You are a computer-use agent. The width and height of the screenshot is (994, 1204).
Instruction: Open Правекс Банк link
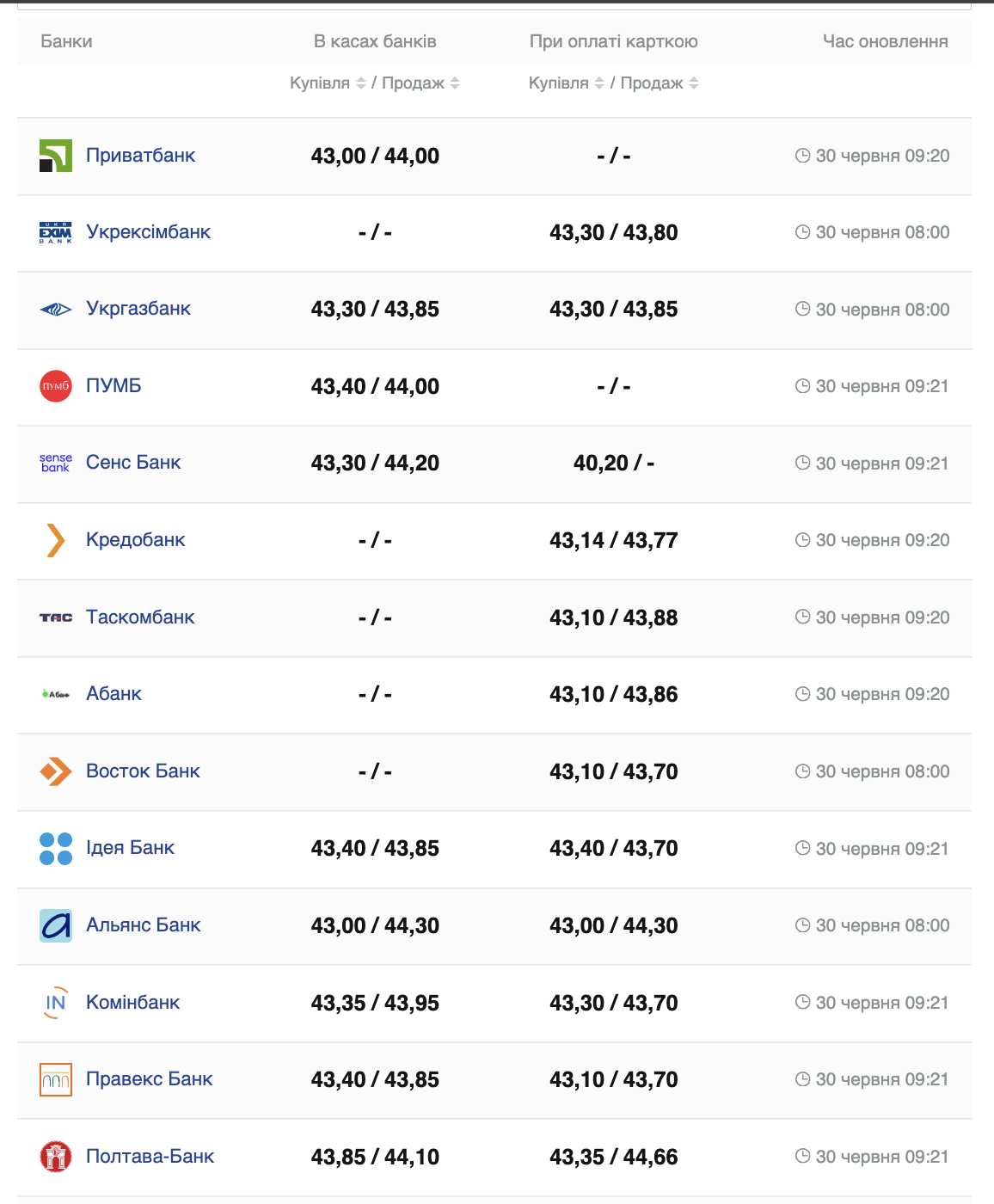click(149, 1079)
